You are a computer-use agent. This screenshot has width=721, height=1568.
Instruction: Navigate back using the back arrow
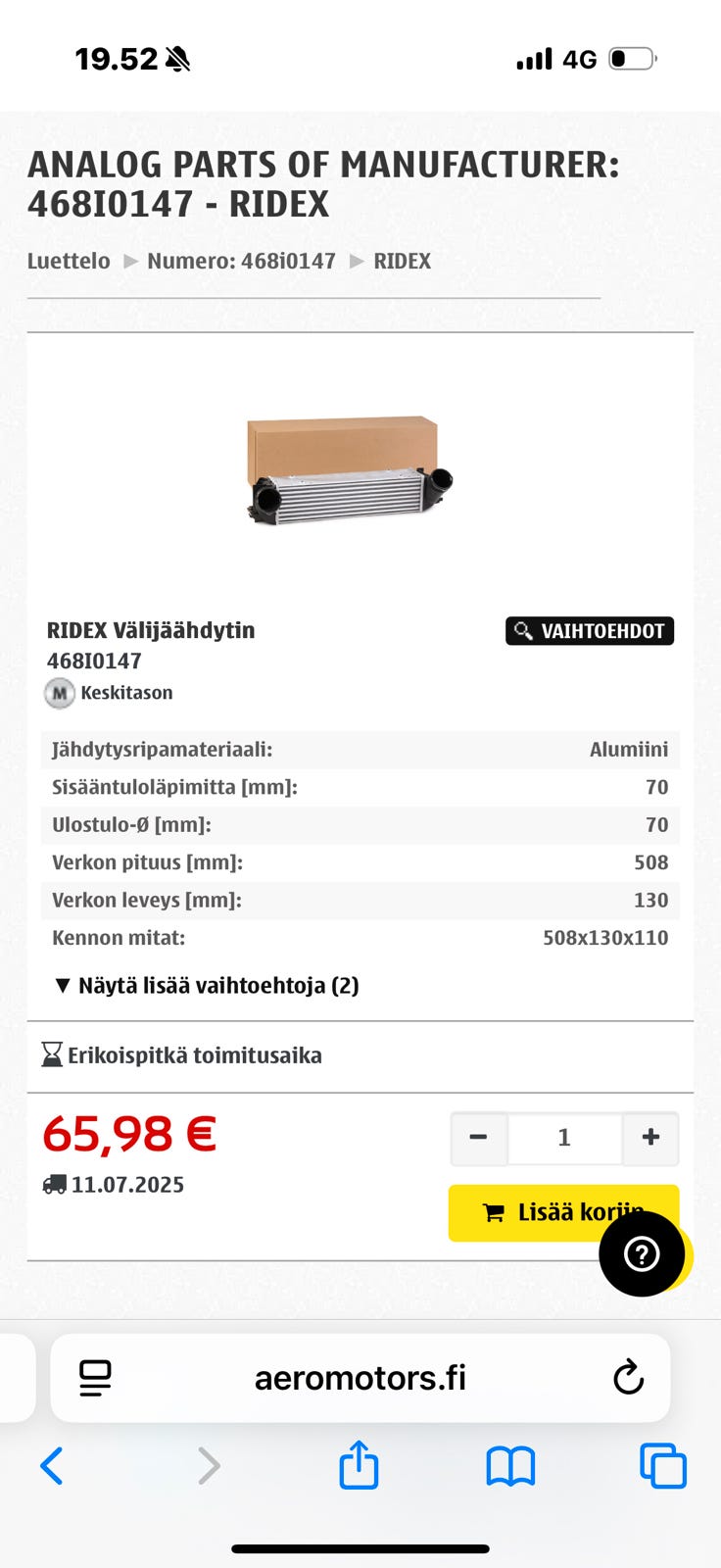pyautogui.click(x=52, y=1466)
